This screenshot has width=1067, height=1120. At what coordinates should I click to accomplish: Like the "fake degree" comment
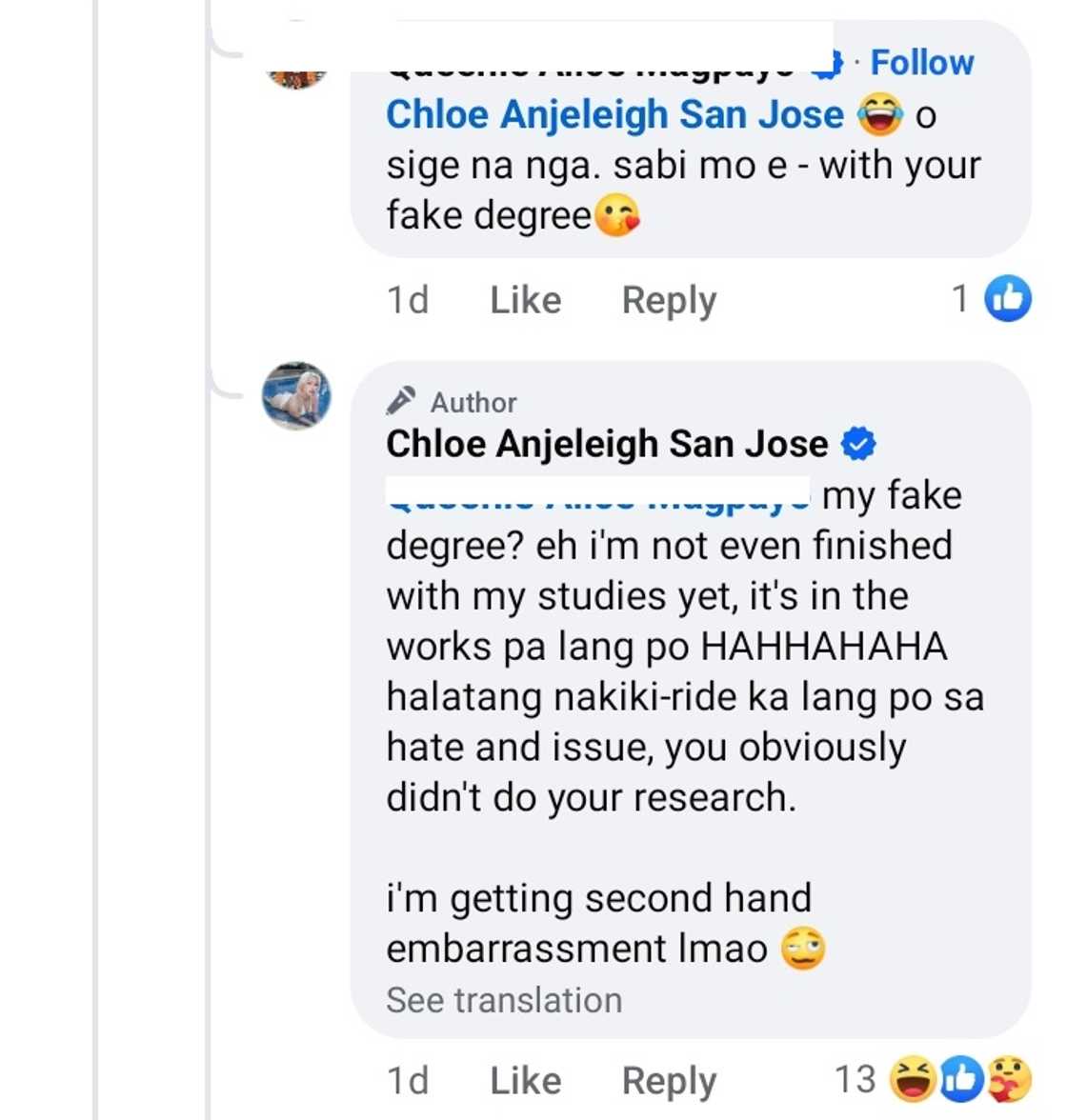[x=525, y=300]
